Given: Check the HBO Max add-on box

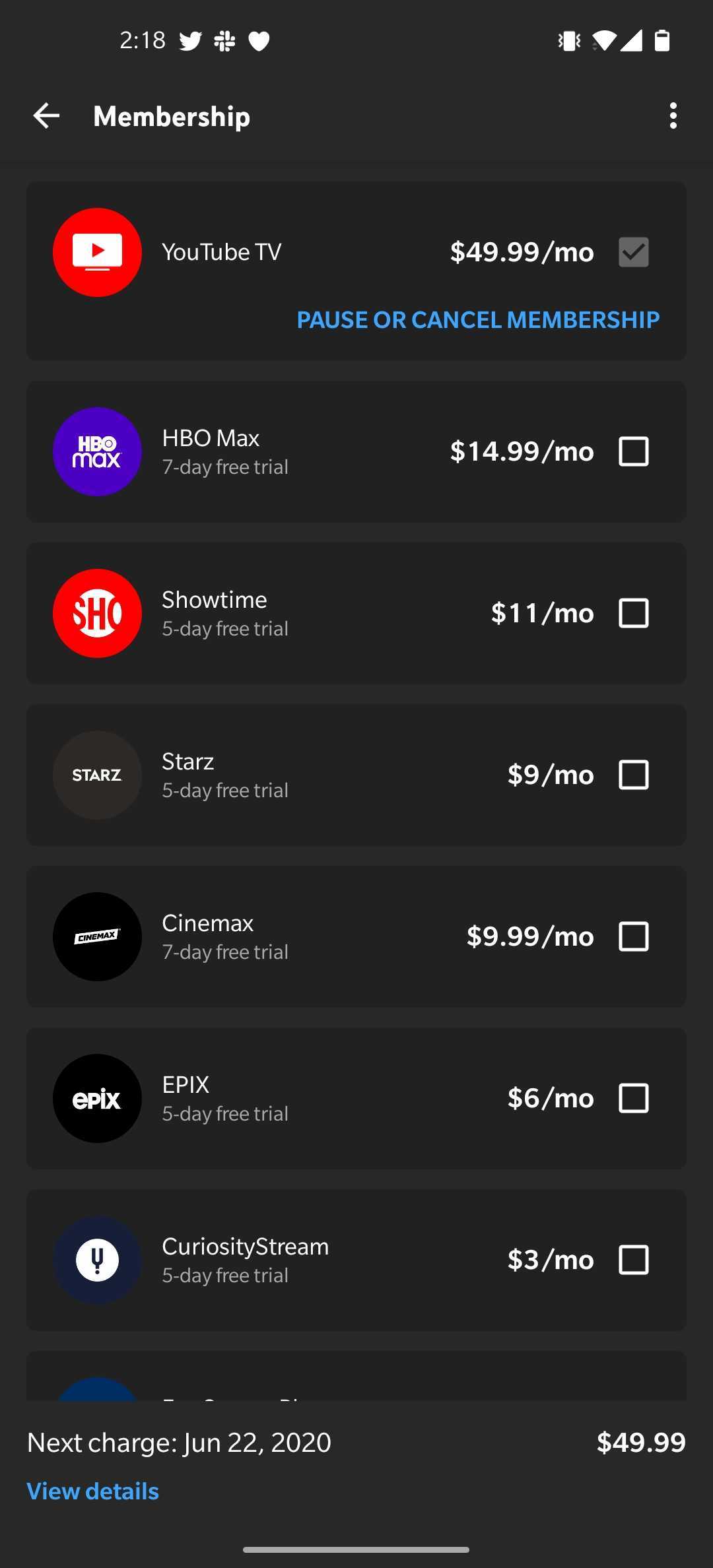Looking at the screenshot, I should tap(633, 451).
